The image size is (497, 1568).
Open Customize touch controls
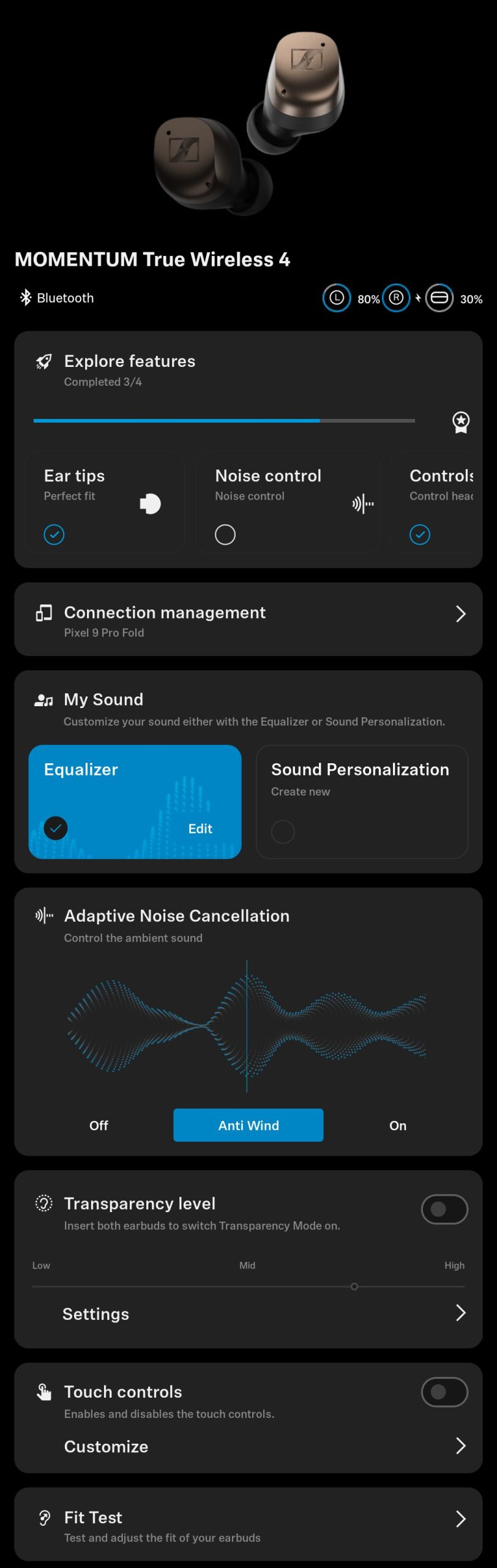(x=248, y=1446)
